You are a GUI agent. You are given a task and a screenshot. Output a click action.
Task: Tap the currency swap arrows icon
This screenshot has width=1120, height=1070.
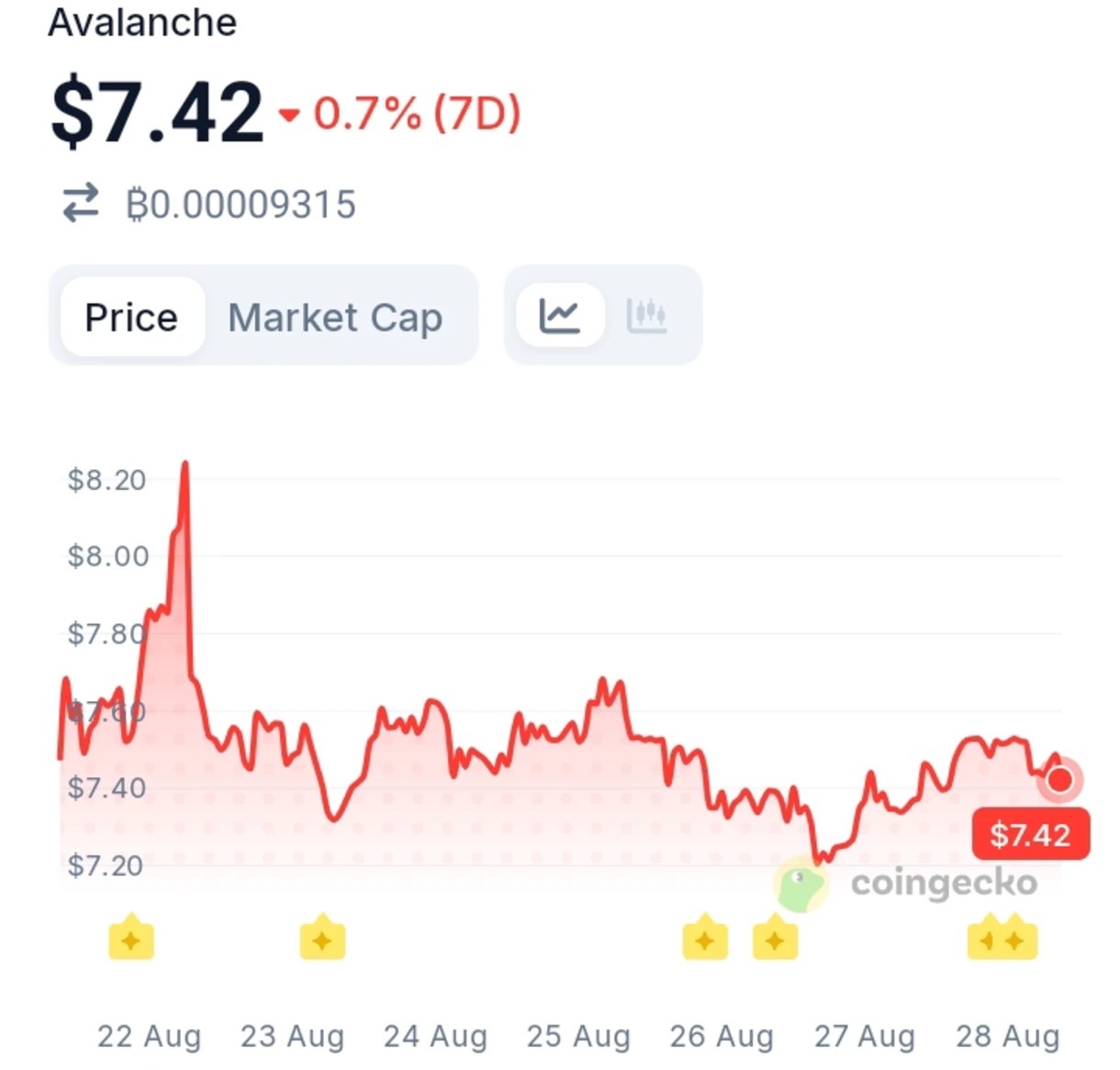81,203
